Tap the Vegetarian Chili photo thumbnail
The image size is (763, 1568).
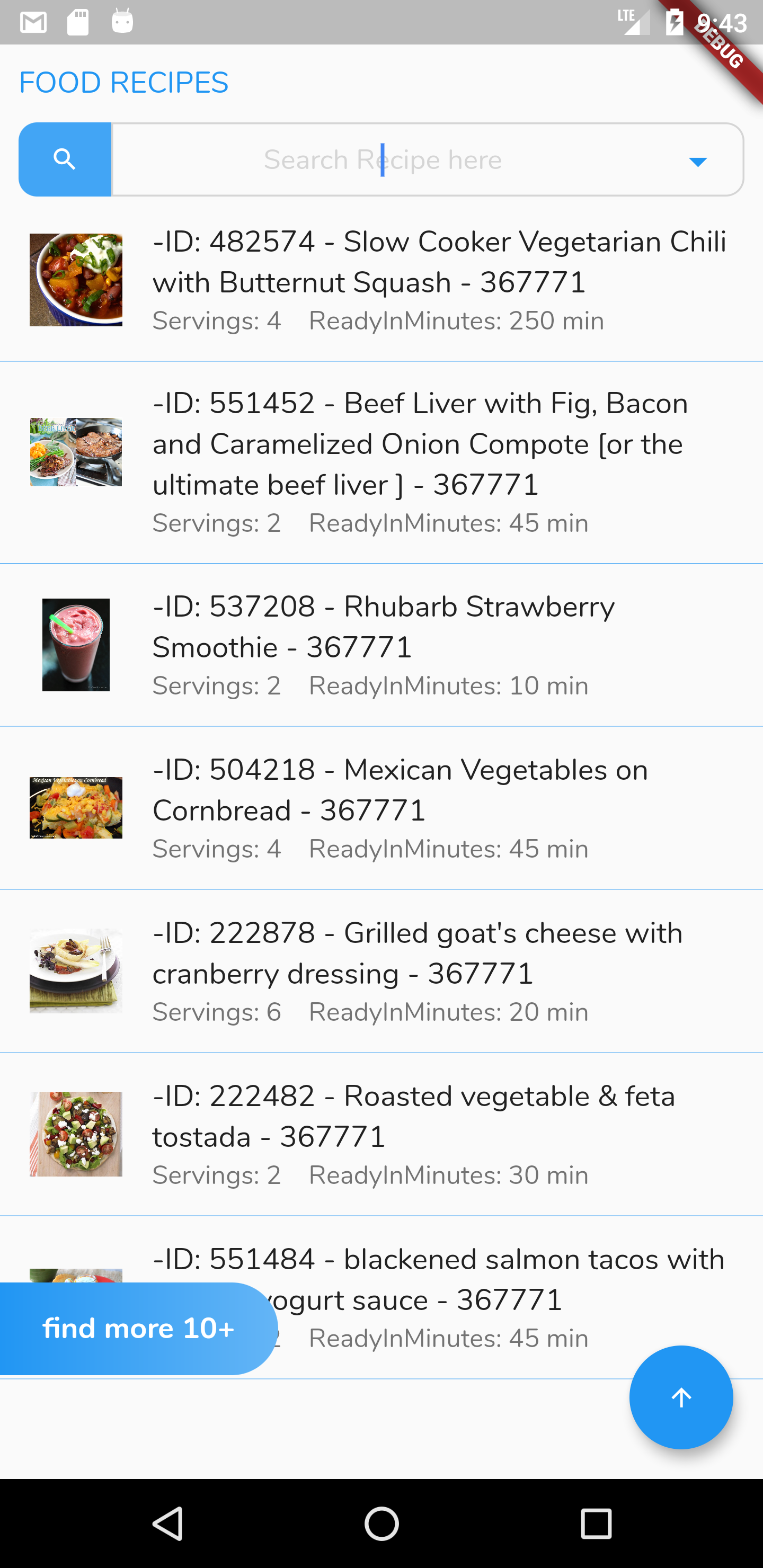(x=76, y=279)
